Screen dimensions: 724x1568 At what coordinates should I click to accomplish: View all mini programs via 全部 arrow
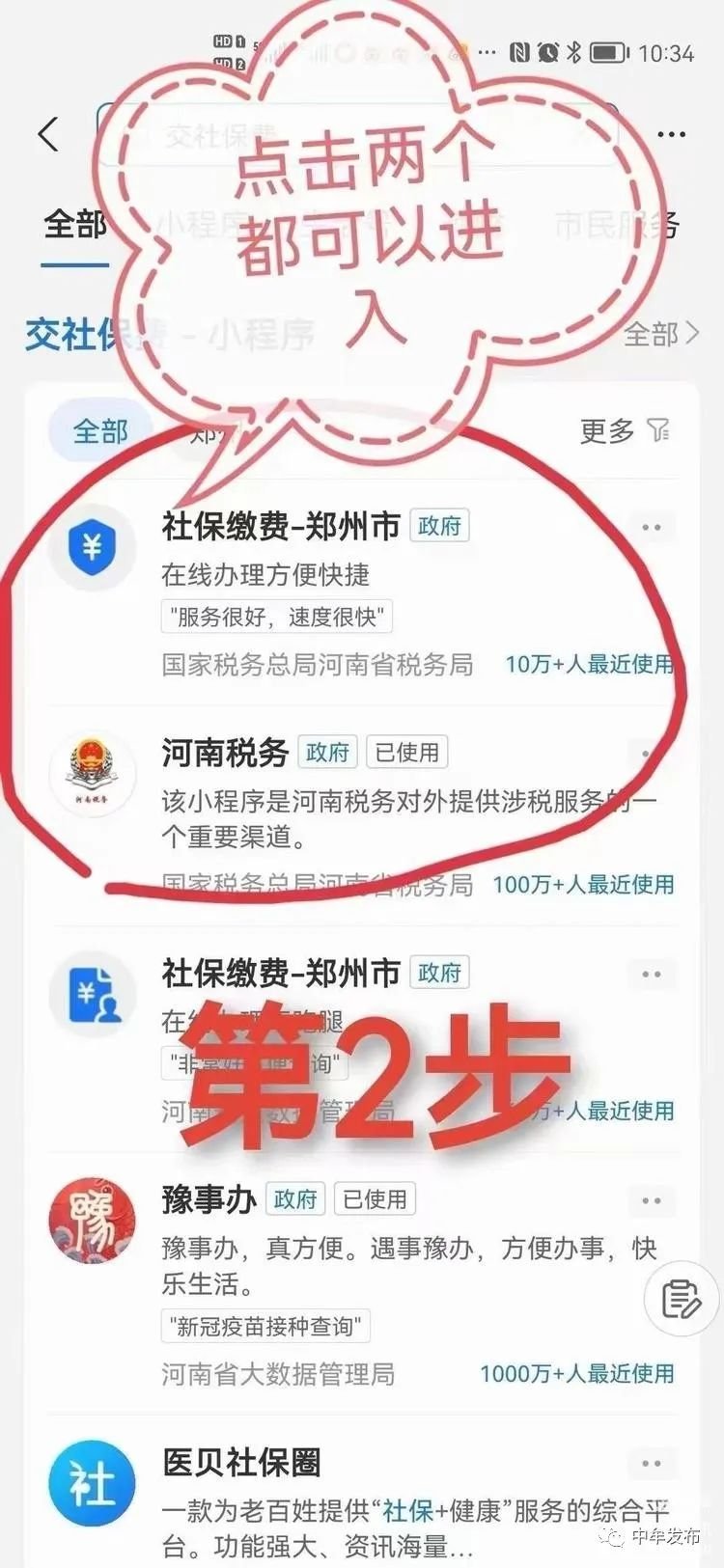(660, 335)
